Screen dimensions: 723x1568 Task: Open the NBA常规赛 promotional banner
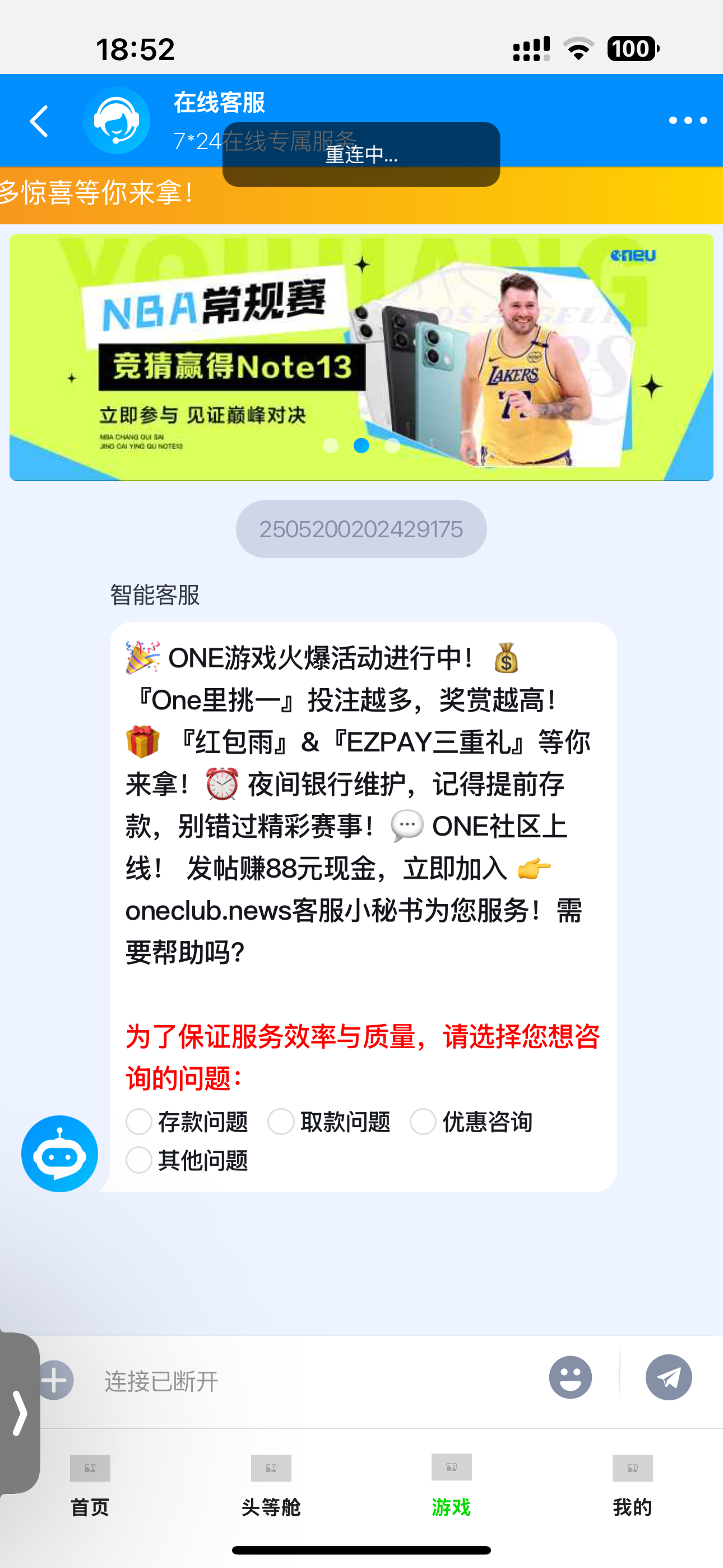coord(361,357)
